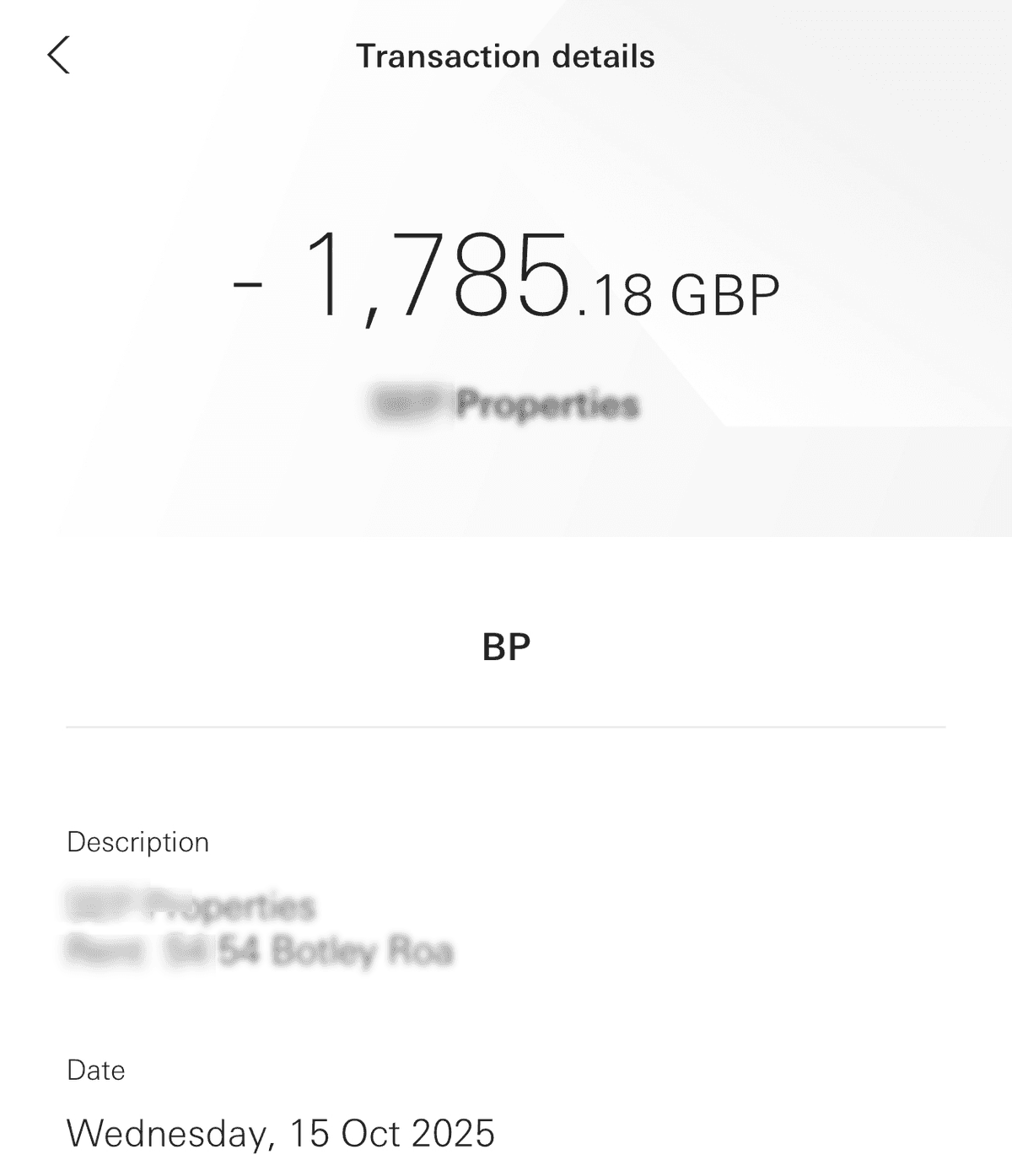Click the divider line below BP

pos(506,726)
